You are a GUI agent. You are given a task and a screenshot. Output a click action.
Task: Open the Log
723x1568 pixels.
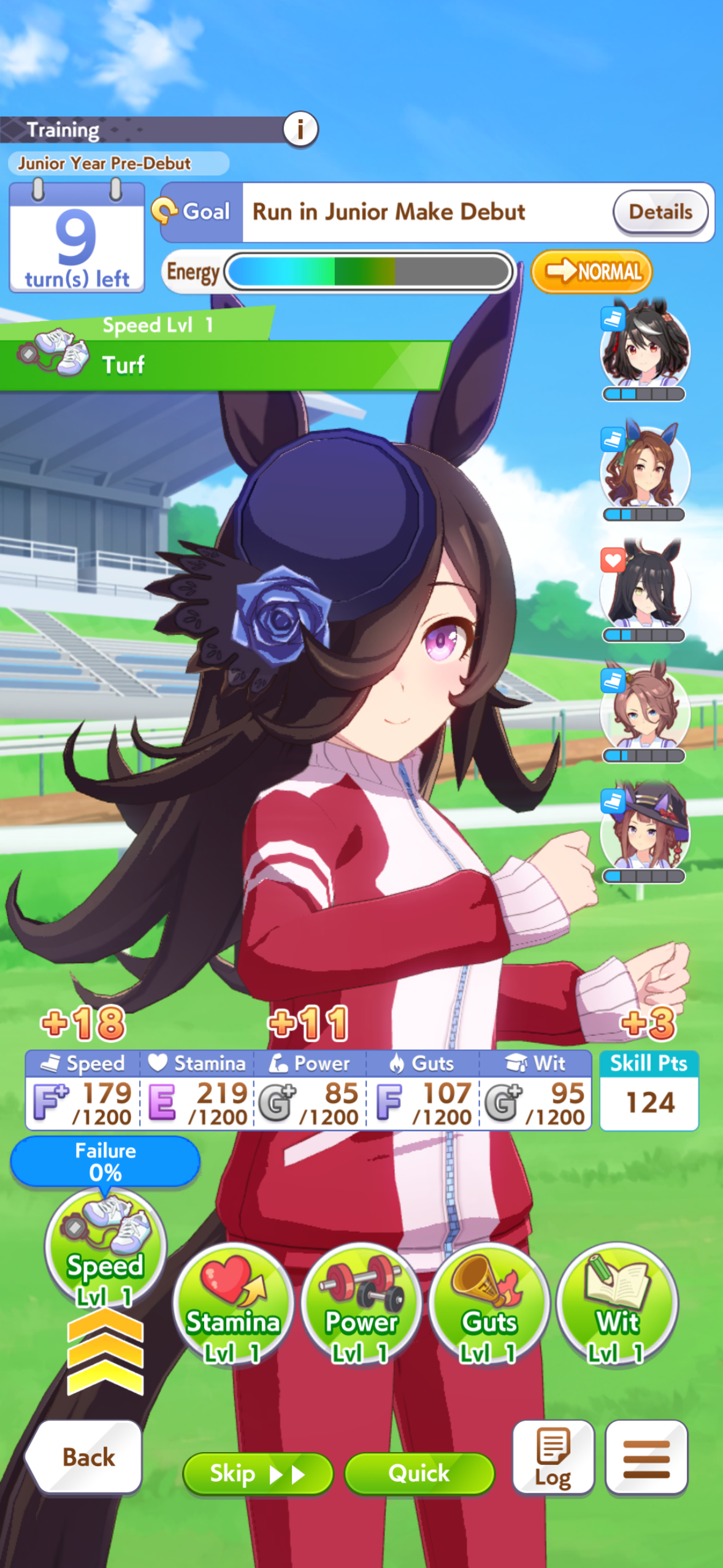point(553,1457)
